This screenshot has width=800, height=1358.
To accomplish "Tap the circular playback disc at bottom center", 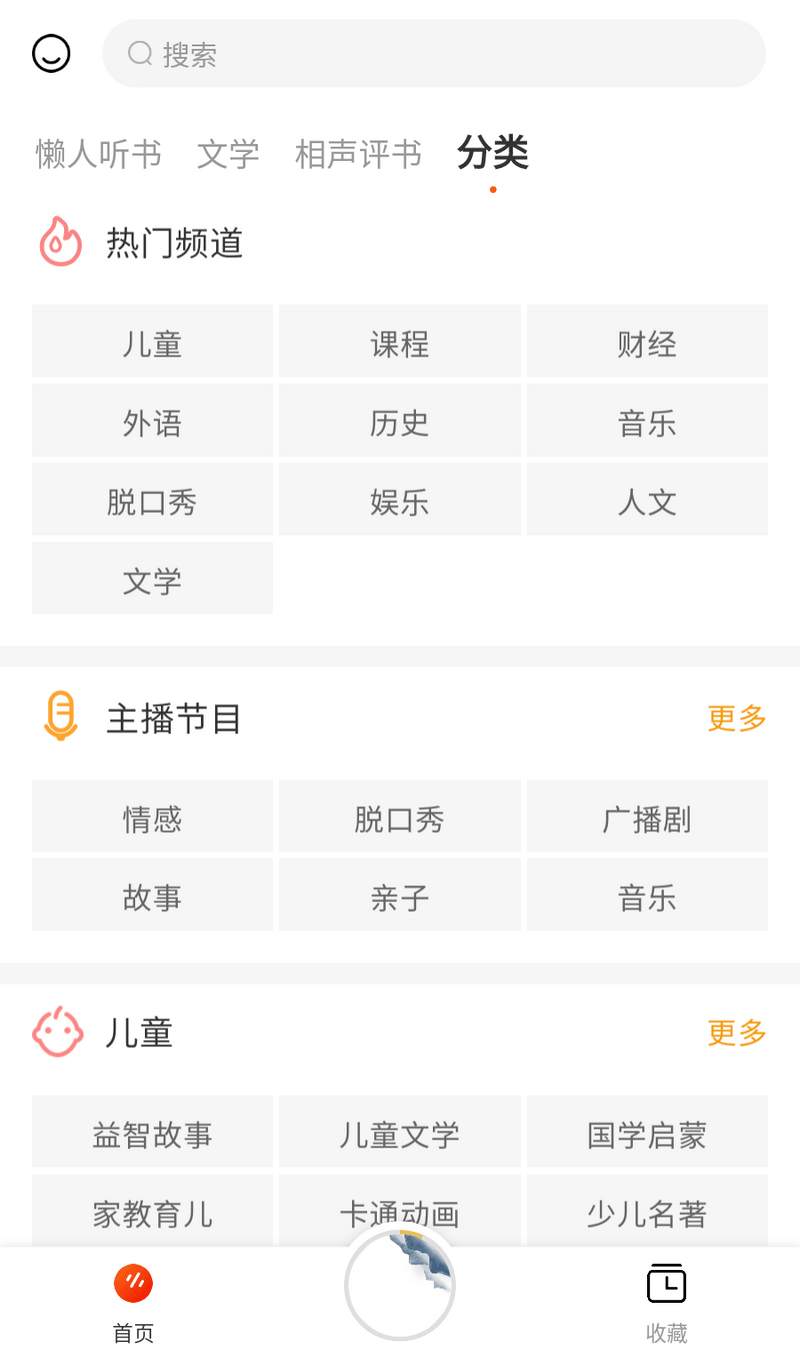I will [400, 1285].
